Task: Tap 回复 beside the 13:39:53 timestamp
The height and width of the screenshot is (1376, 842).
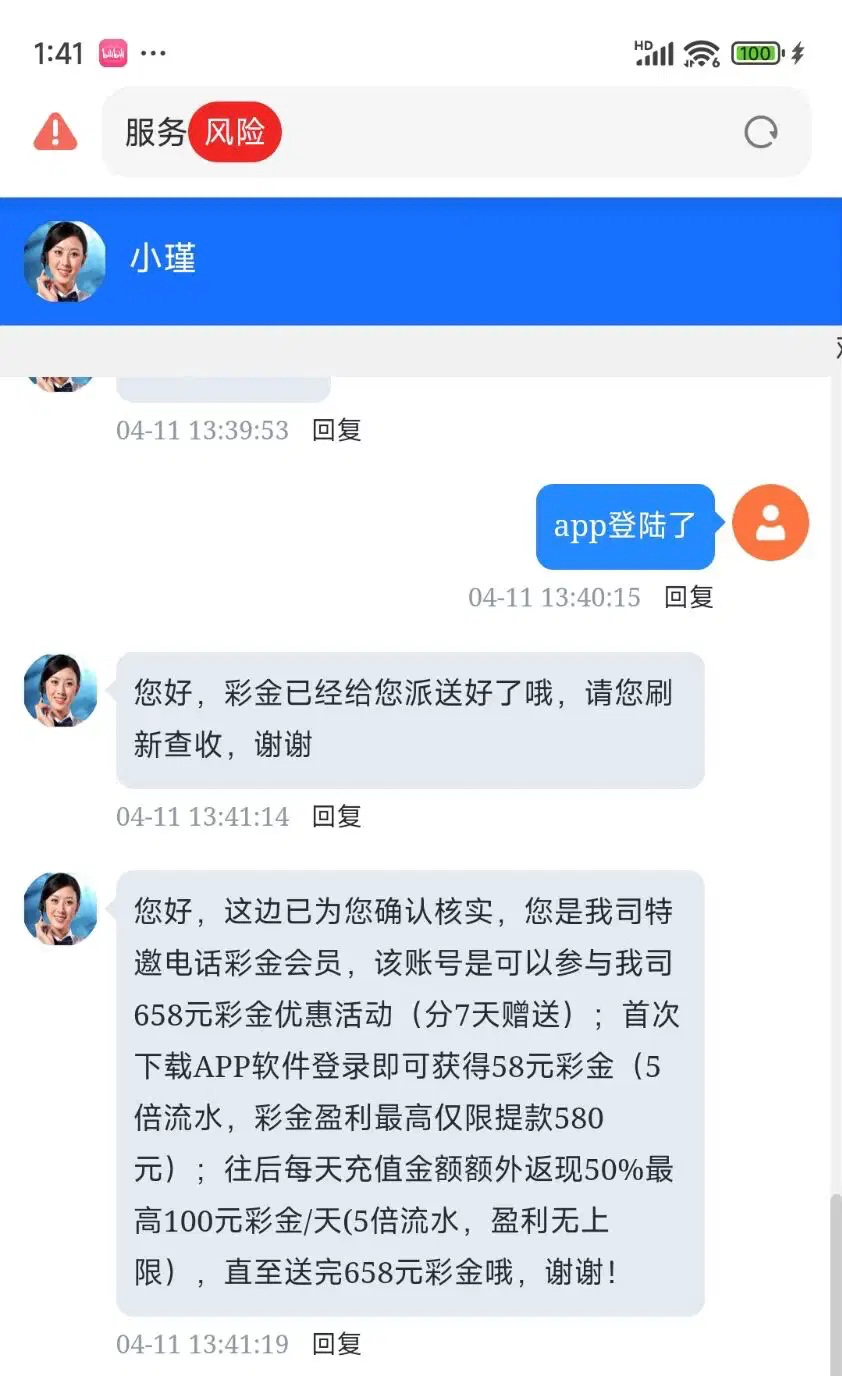Action: [336, 430]
